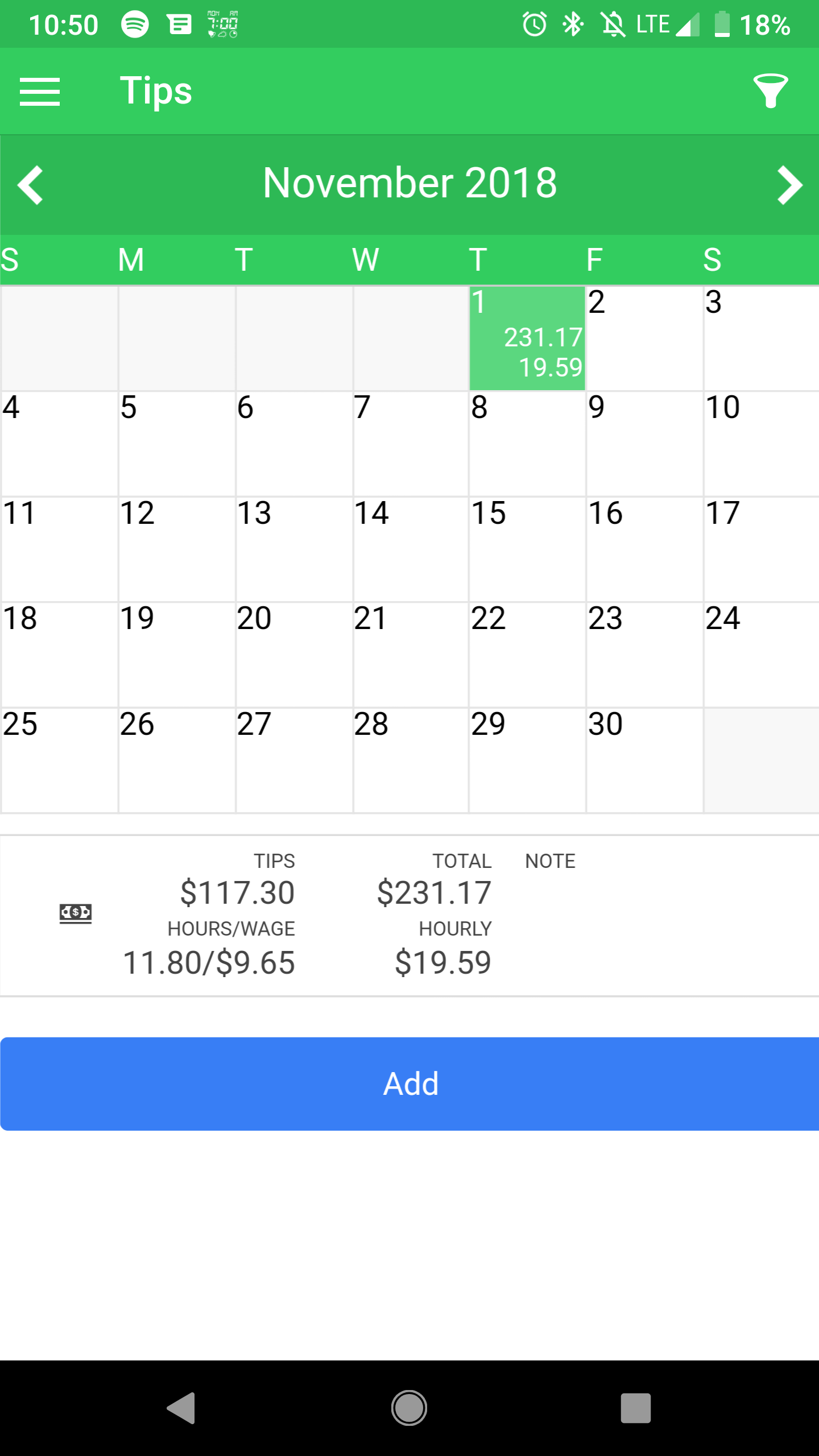The image size is (819, 1456).
Task: Open the hamburger drawer menu
Action: tap(39, 92)
